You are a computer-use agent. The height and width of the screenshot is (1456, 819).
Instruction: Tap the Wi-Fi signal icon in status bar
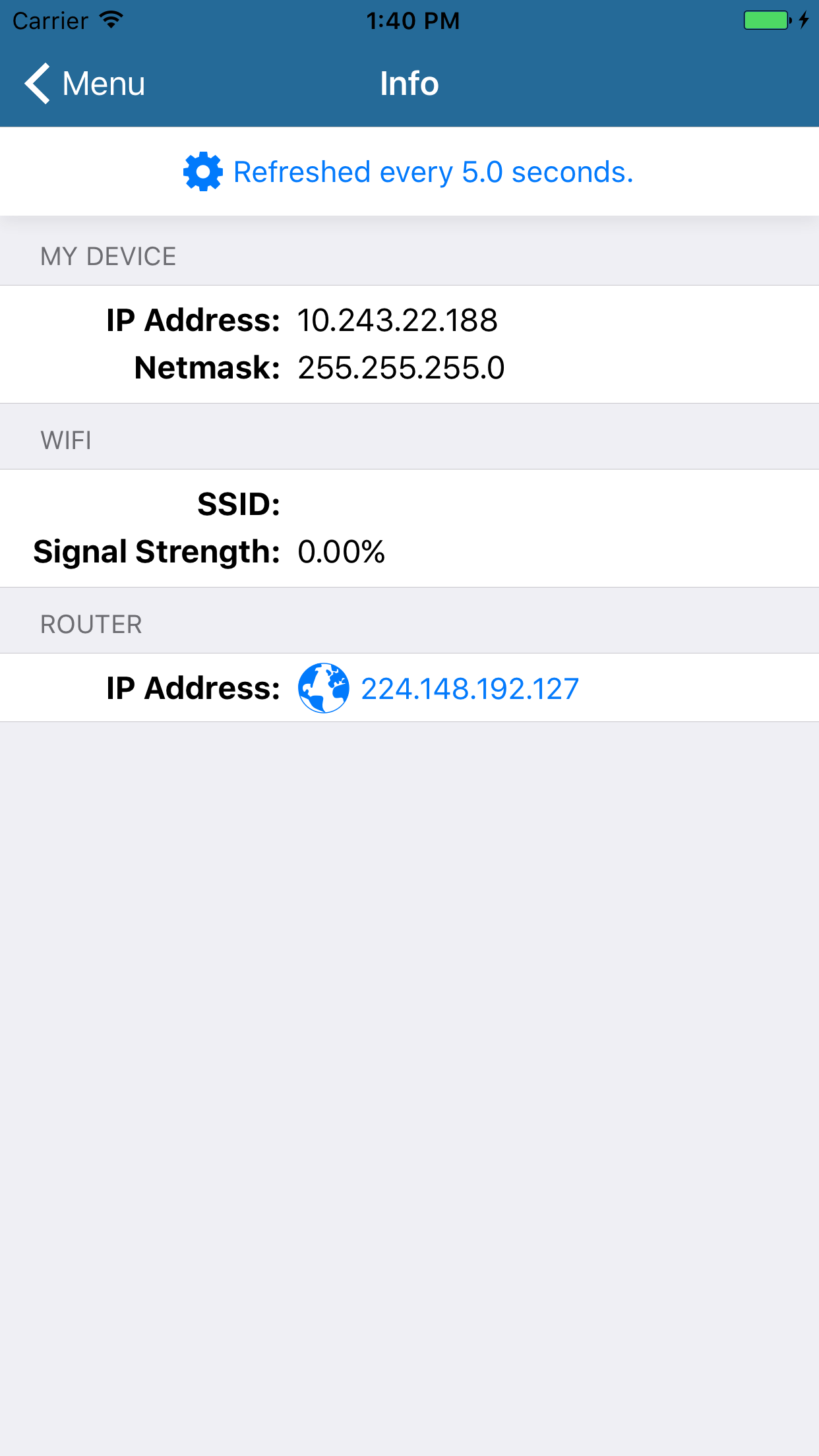109,18
